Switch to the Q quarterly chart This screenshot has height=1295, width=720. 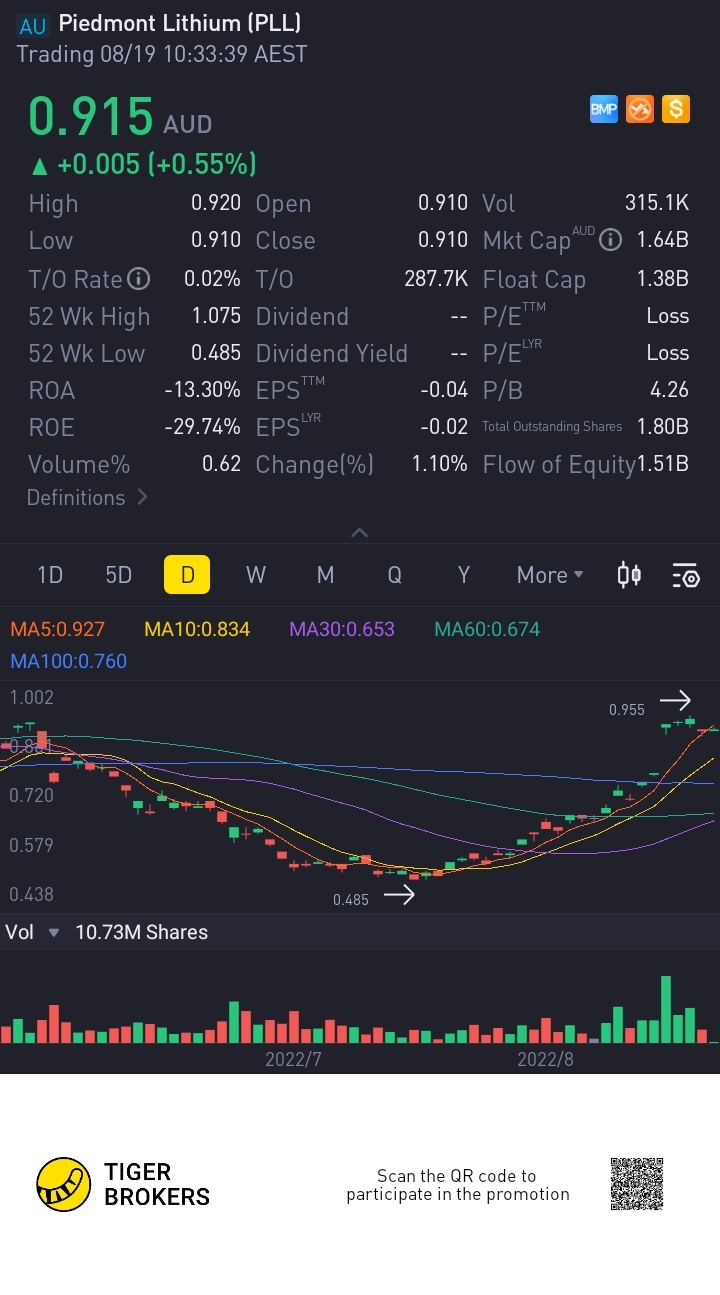click(394, 575)
